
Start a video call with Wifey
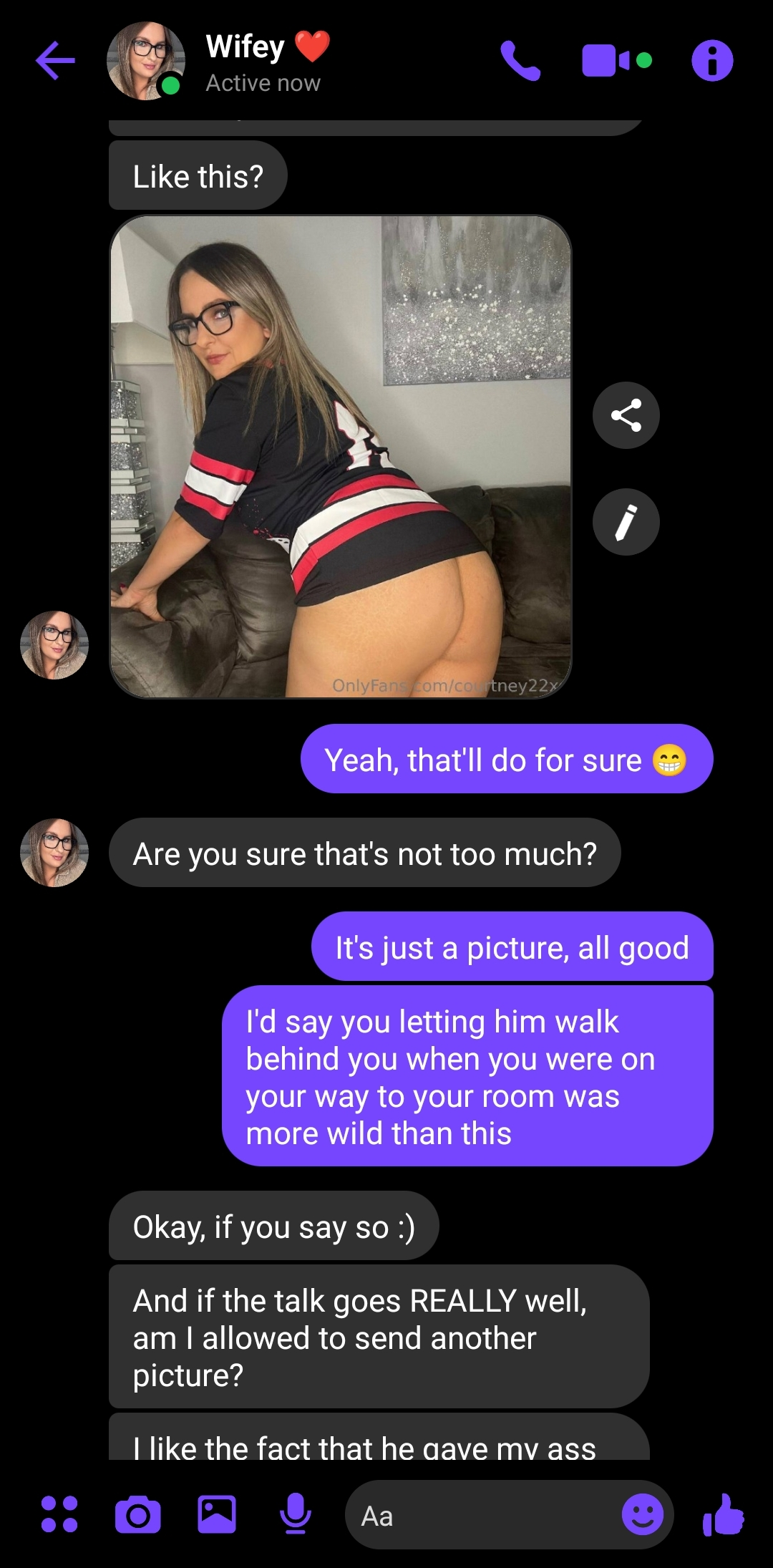click(x=616, y=61)
